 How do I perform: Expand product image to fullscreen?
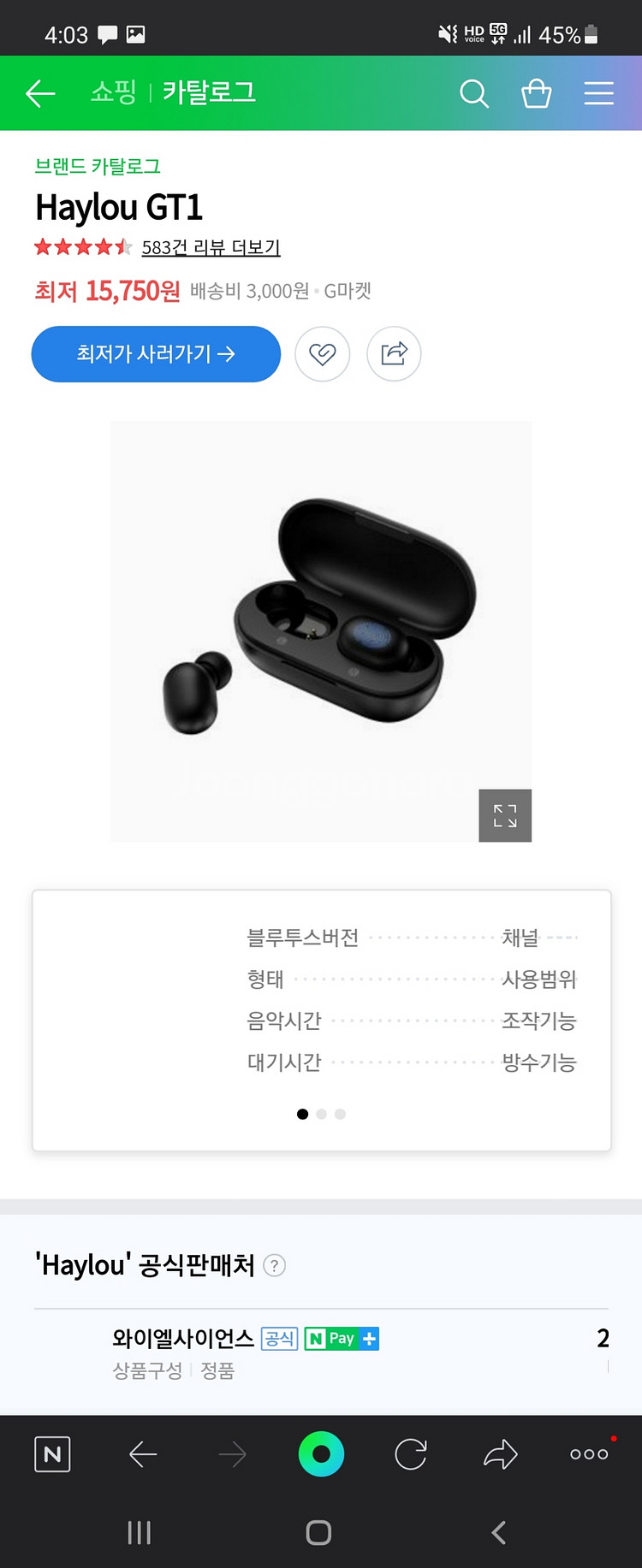click(505, 815)
